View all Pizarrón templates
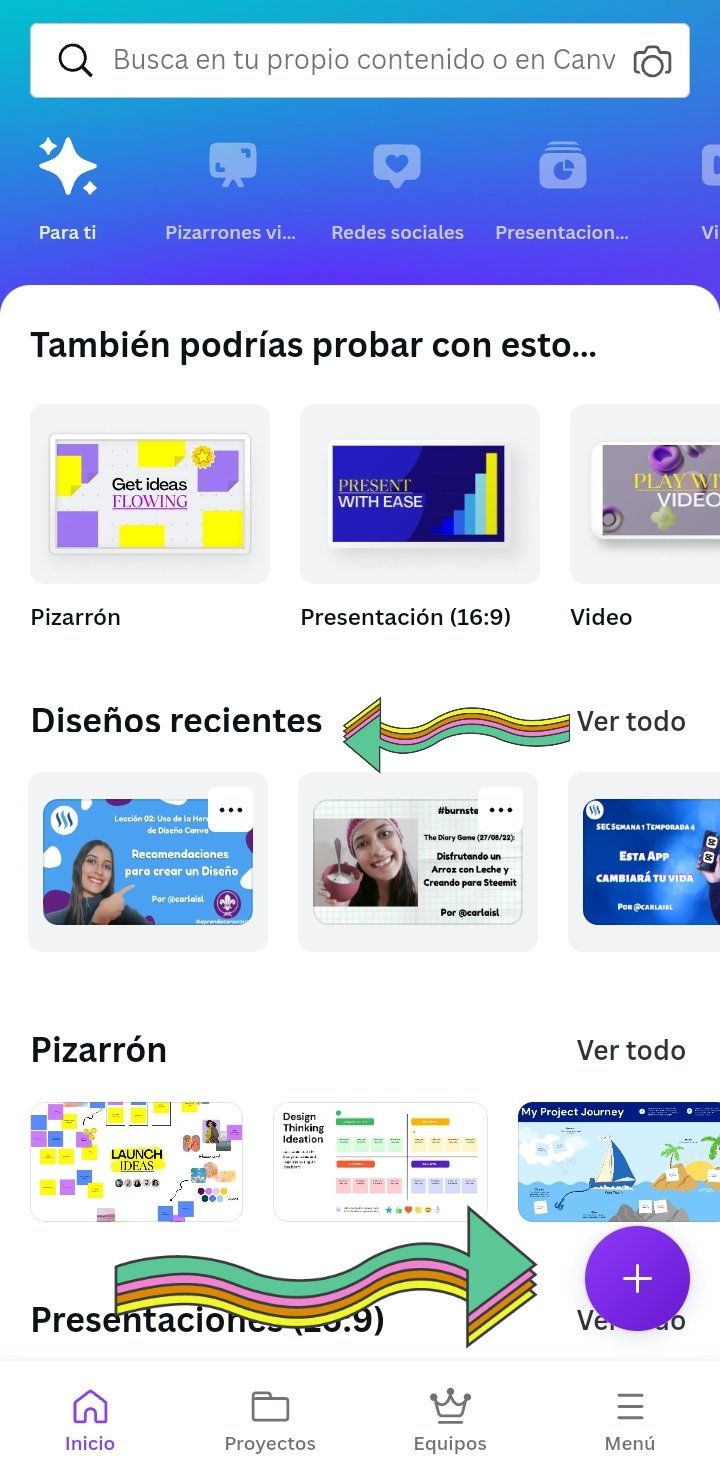 tap(631, 1050)
